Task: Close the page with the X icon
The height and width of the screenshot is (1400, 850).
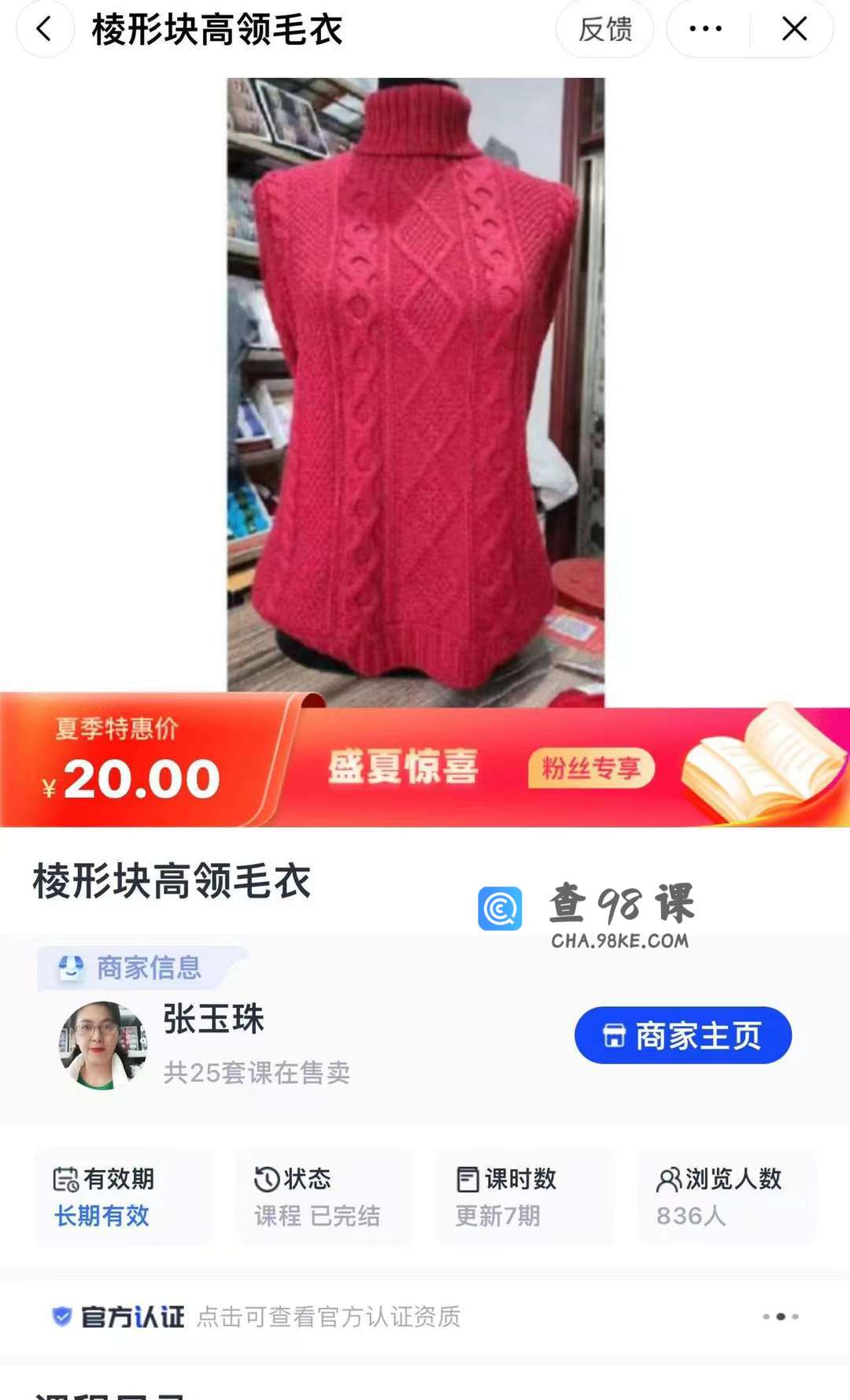Action: click(x=794, y=29)
